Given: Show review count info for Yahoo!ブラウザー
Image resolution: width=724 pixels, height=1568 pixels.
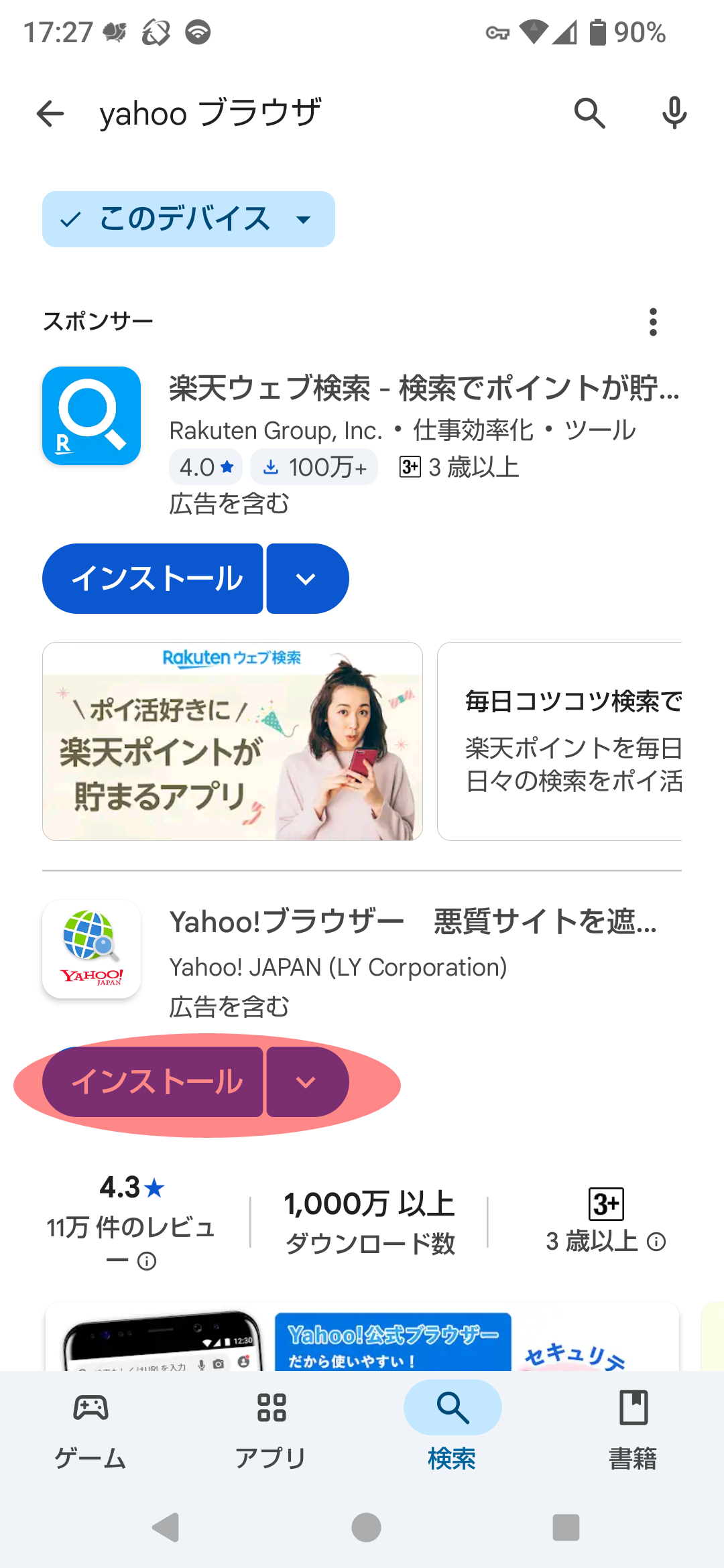Looking at the screenshot, I should (x=147, y=1262).
